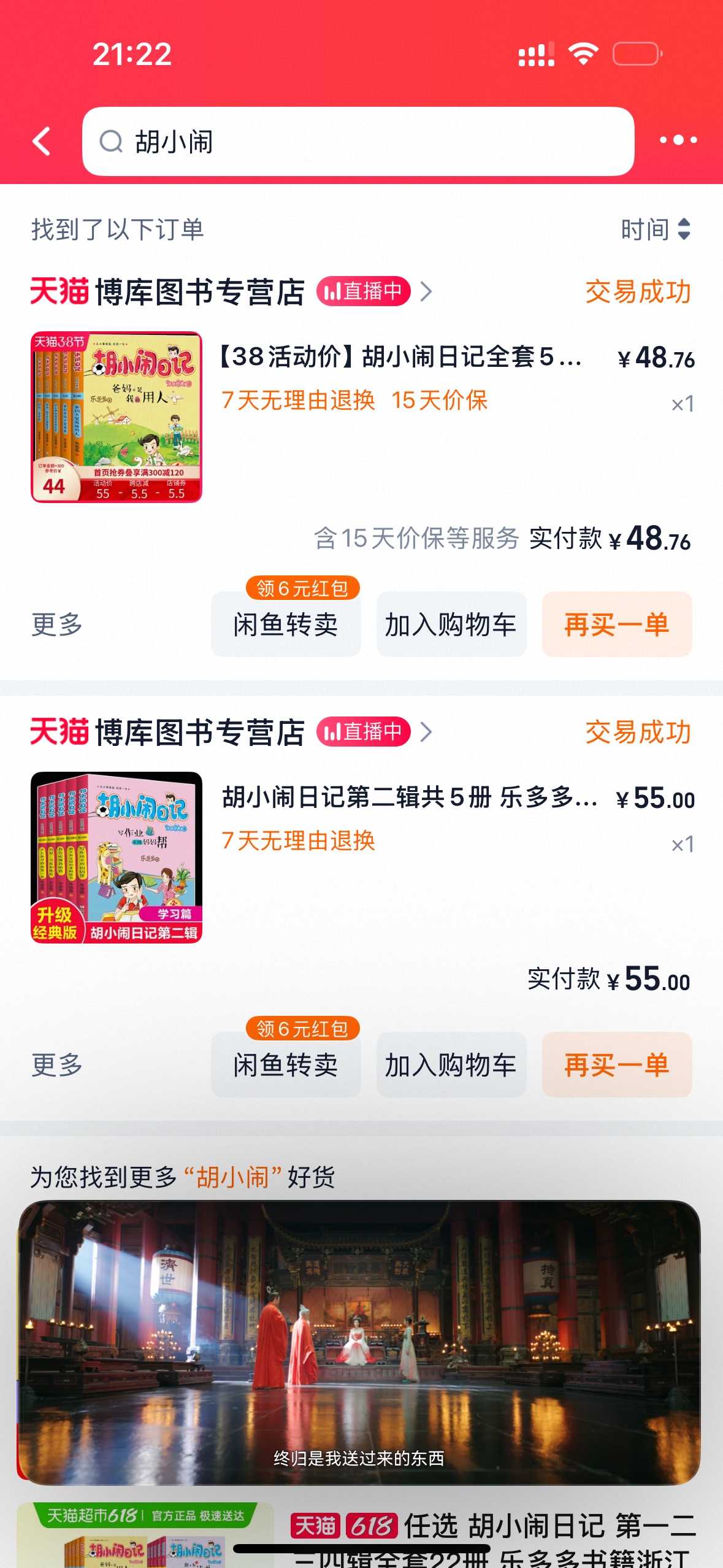Resell ¥48.76 order via 闲鱼转卖
The height and width of the screenshot is (1568, 723).
click(286, 625)
